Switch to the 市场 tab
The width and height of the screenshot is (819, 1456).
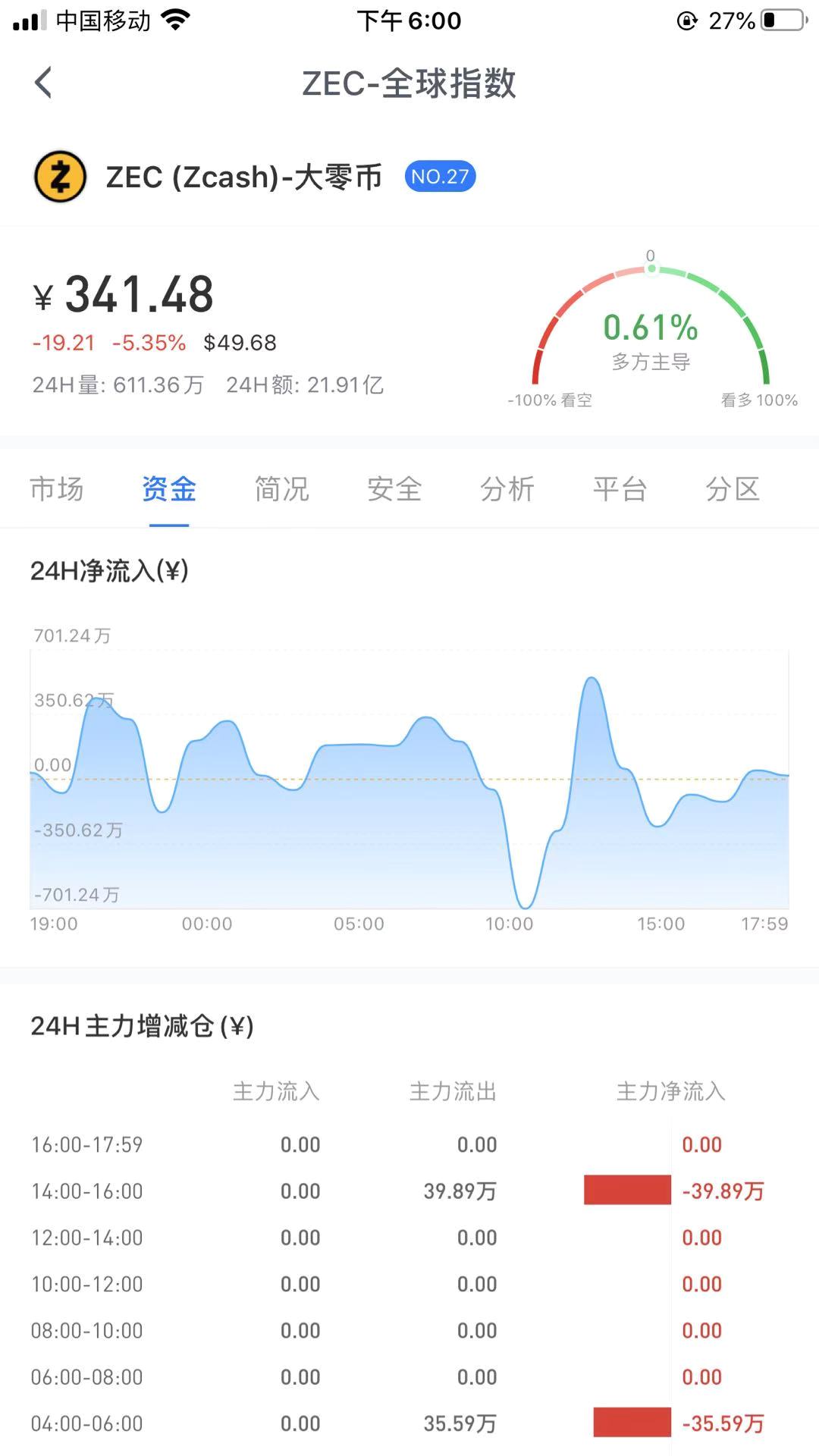tap(57, 489)
